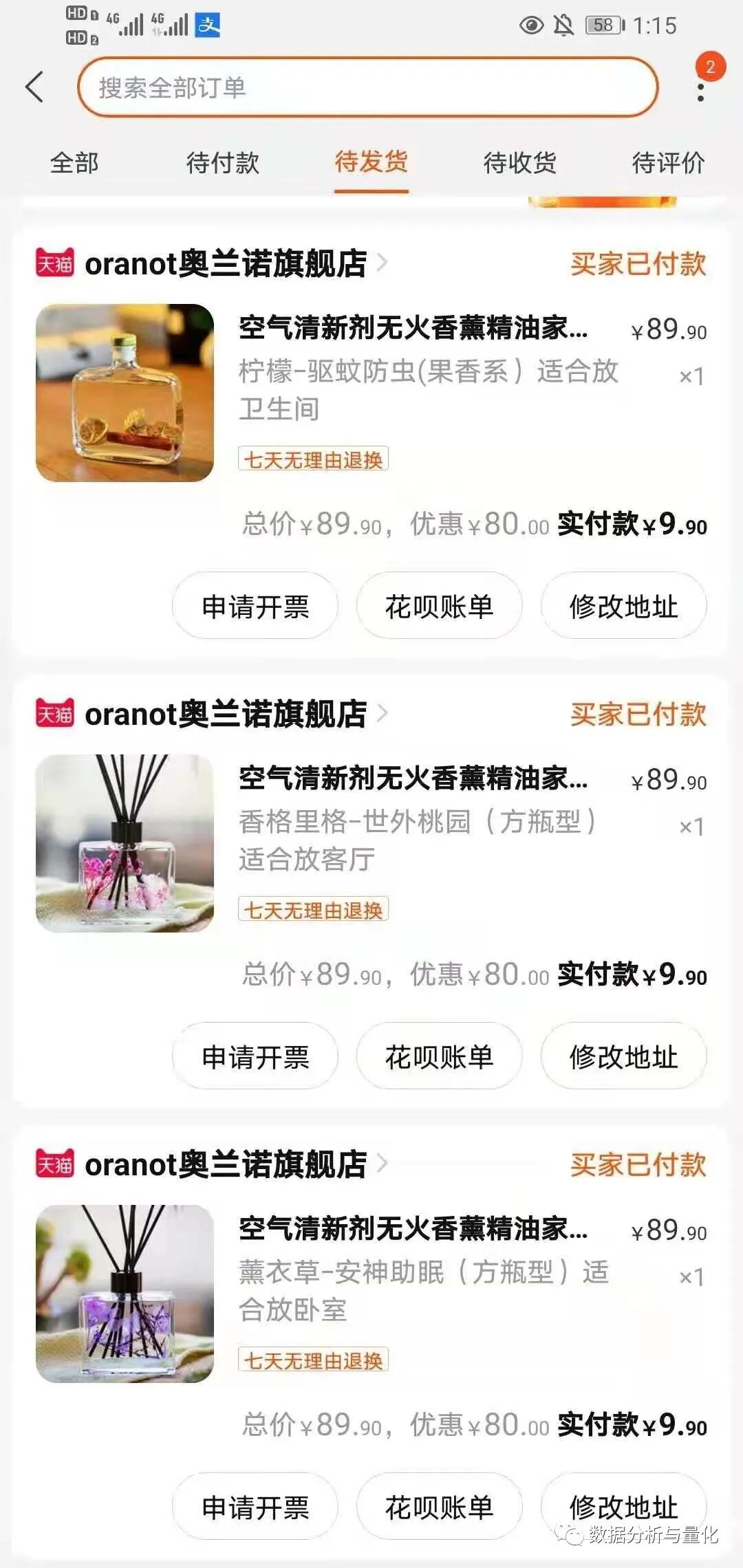Open the 待评价 tab

[668, 163]
